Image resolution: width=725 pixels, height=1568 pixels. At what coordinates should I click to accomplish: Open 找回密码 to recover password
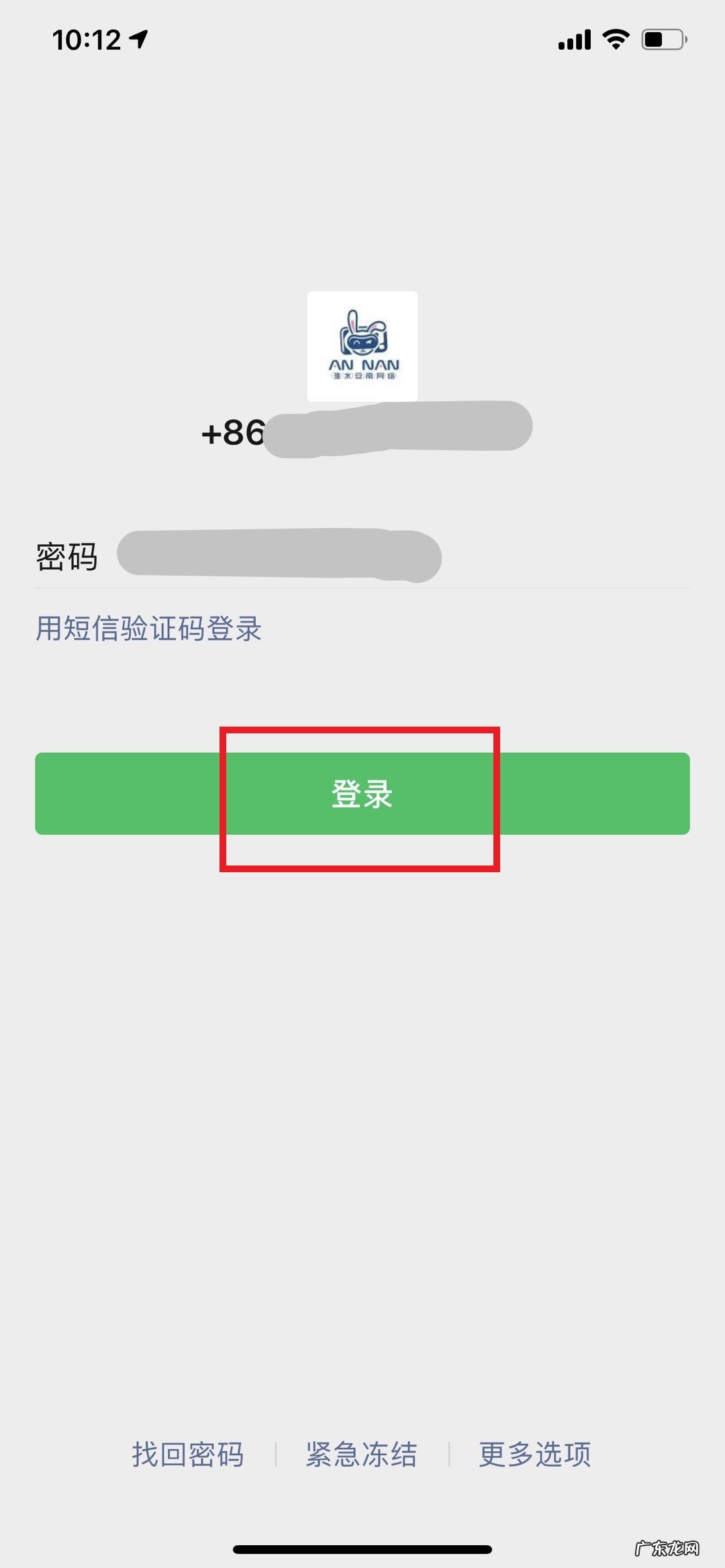pos(188,1454)
